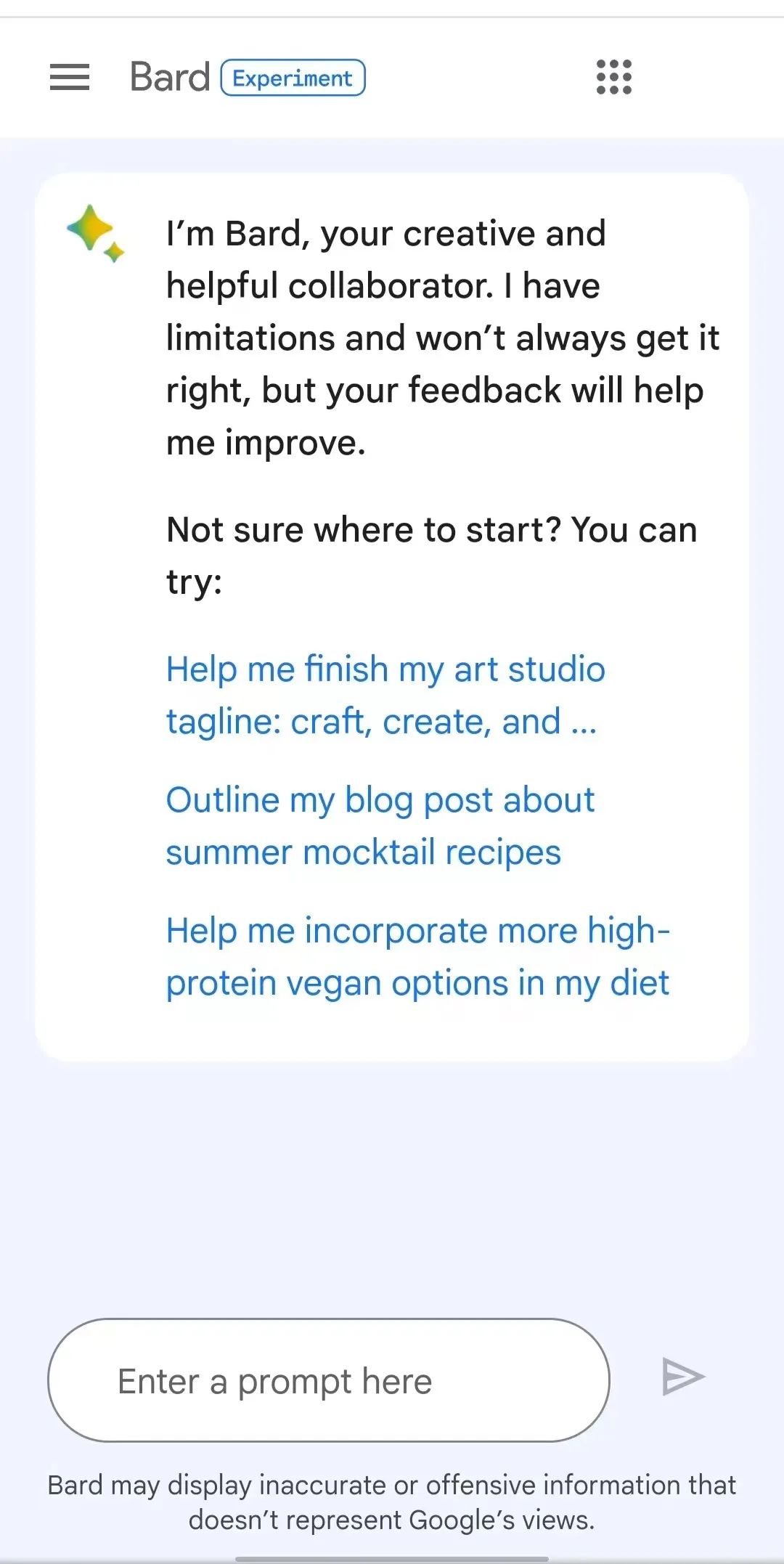
Task: Focus the 'Enter a prompt here' field
Action: coord(328,1380)
